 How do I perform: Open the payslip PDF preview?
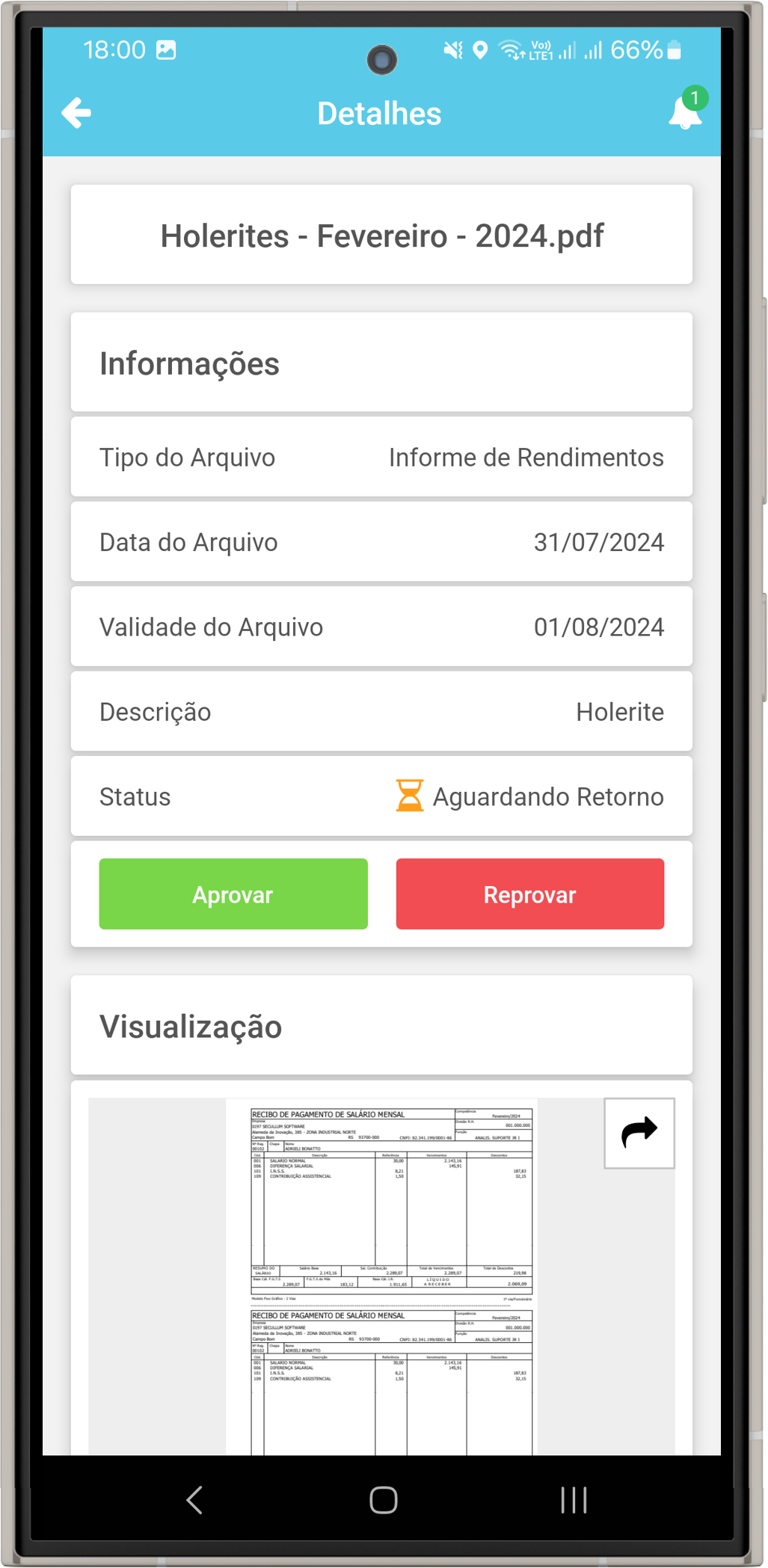click(x=381, y=1276)
